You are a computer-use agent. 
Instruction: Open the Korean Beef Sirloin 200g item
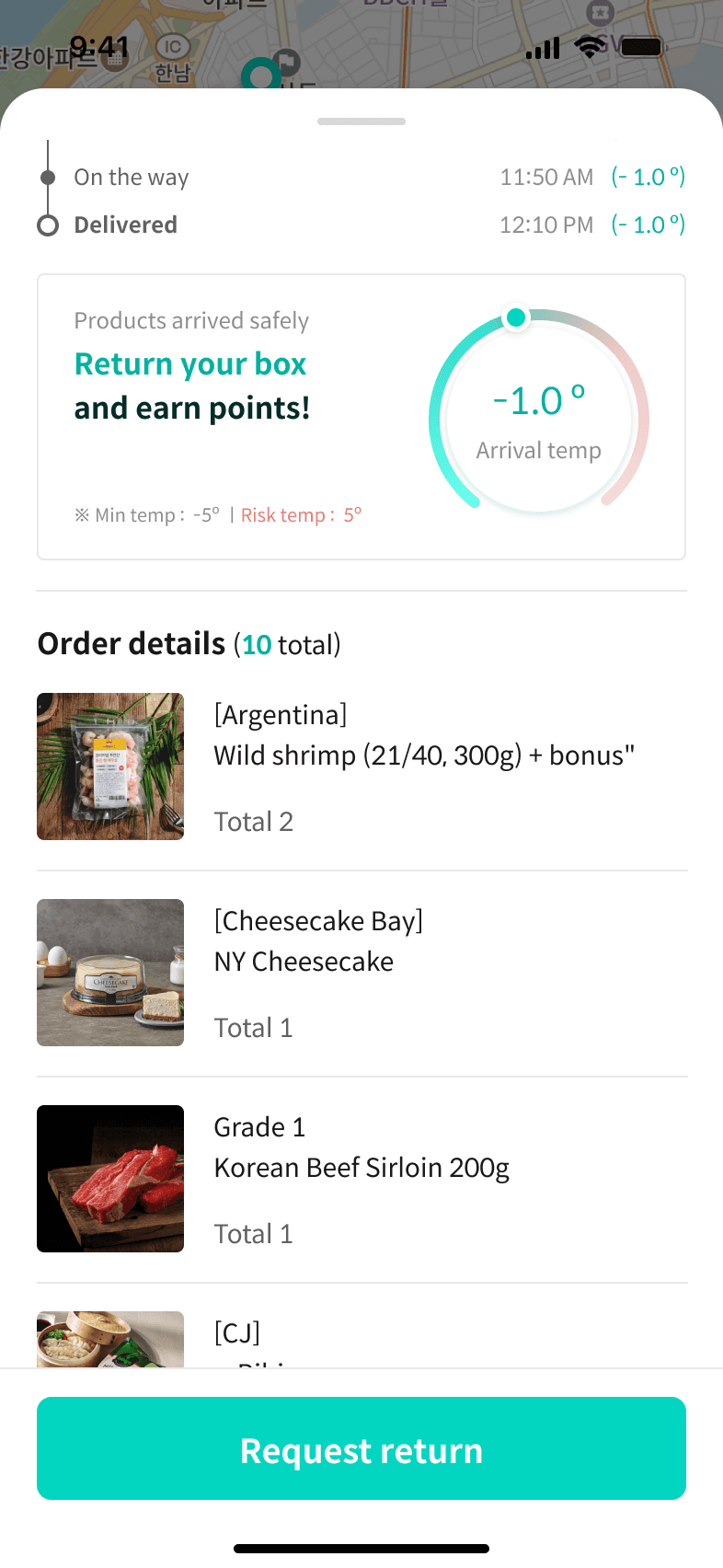(361, 1179)
